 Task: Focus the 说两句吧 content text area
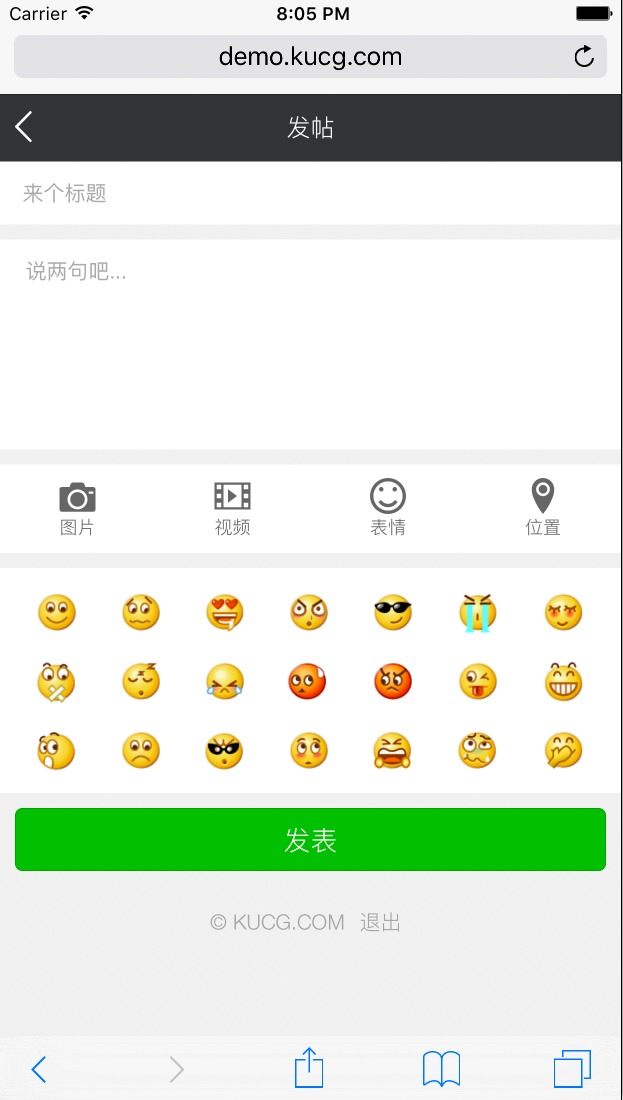pyautogui.click(x=310, y=340)
